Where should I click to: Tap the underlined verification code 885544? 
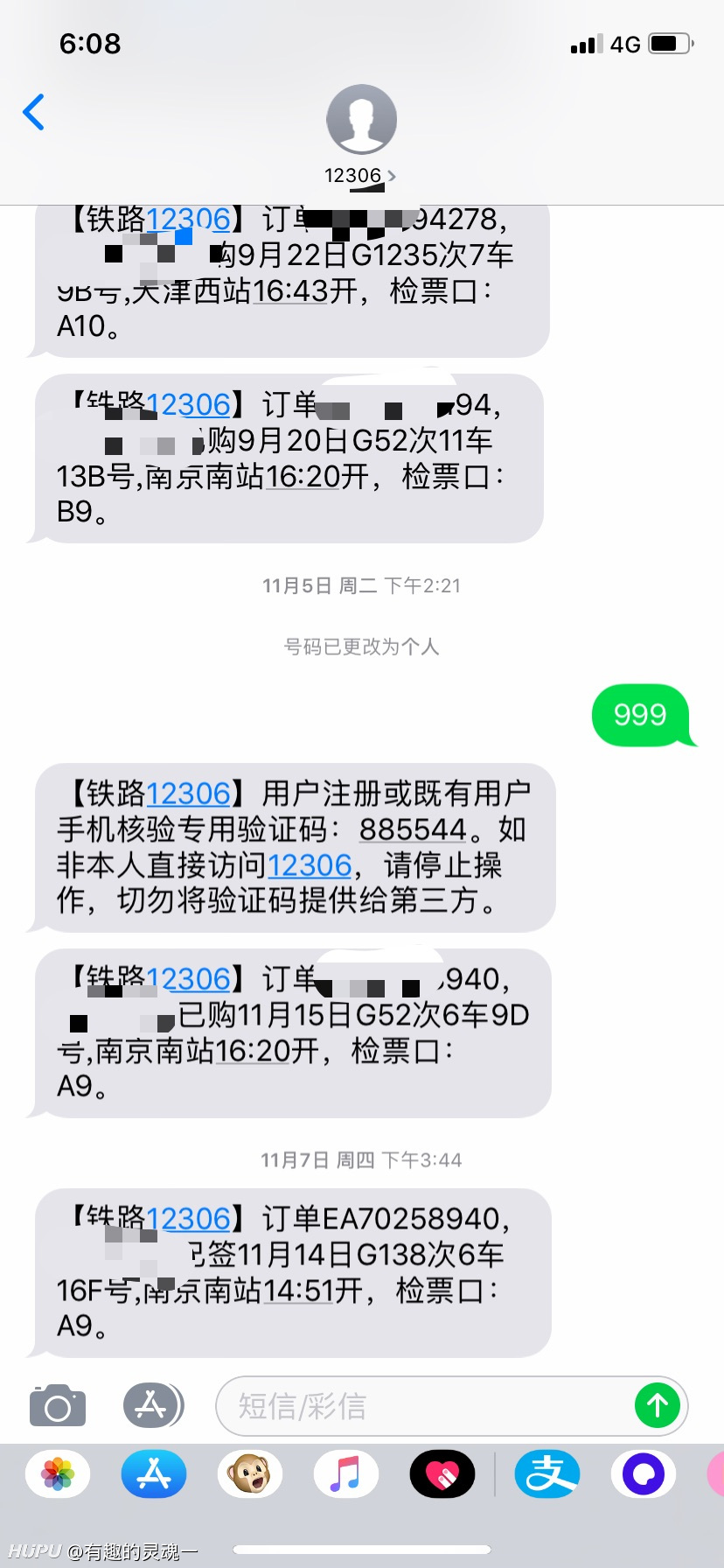[414, 829]
